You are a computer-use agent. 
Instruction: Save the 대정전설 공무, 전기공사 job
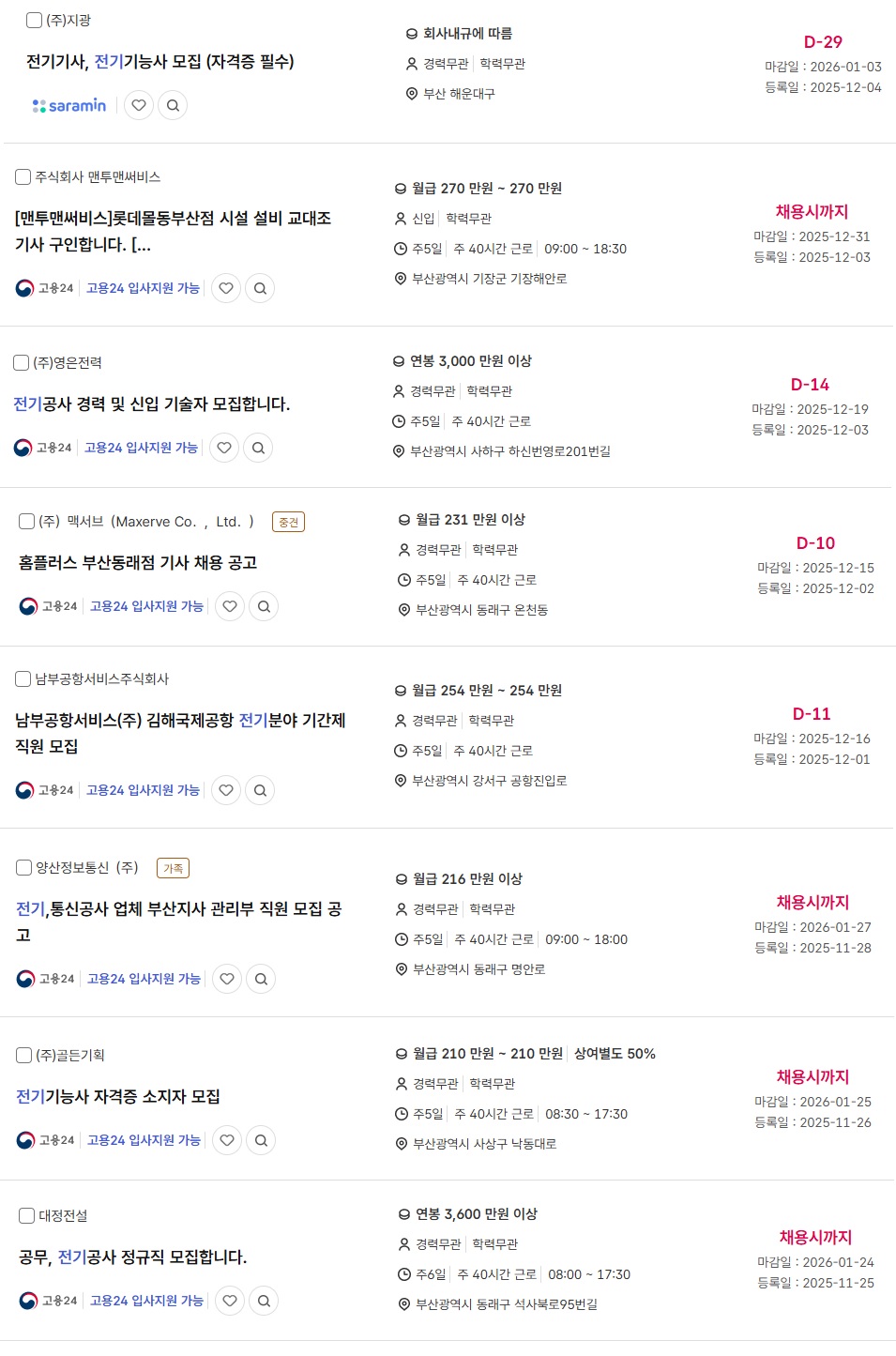(x=230, y=1301)
